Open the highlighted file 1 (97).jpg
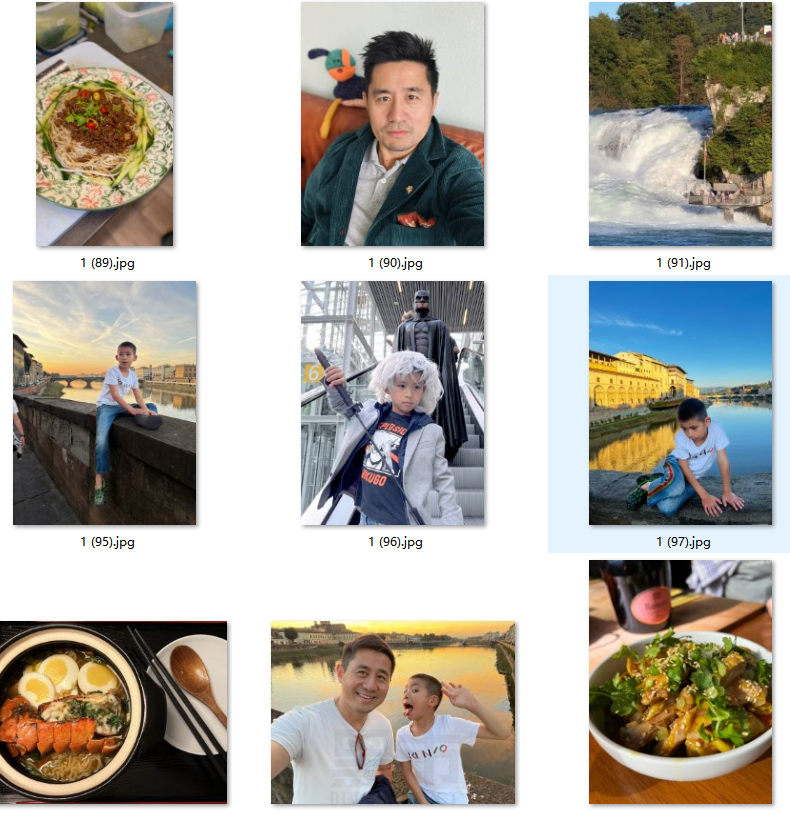790x814 pixels. coord(680,403)
